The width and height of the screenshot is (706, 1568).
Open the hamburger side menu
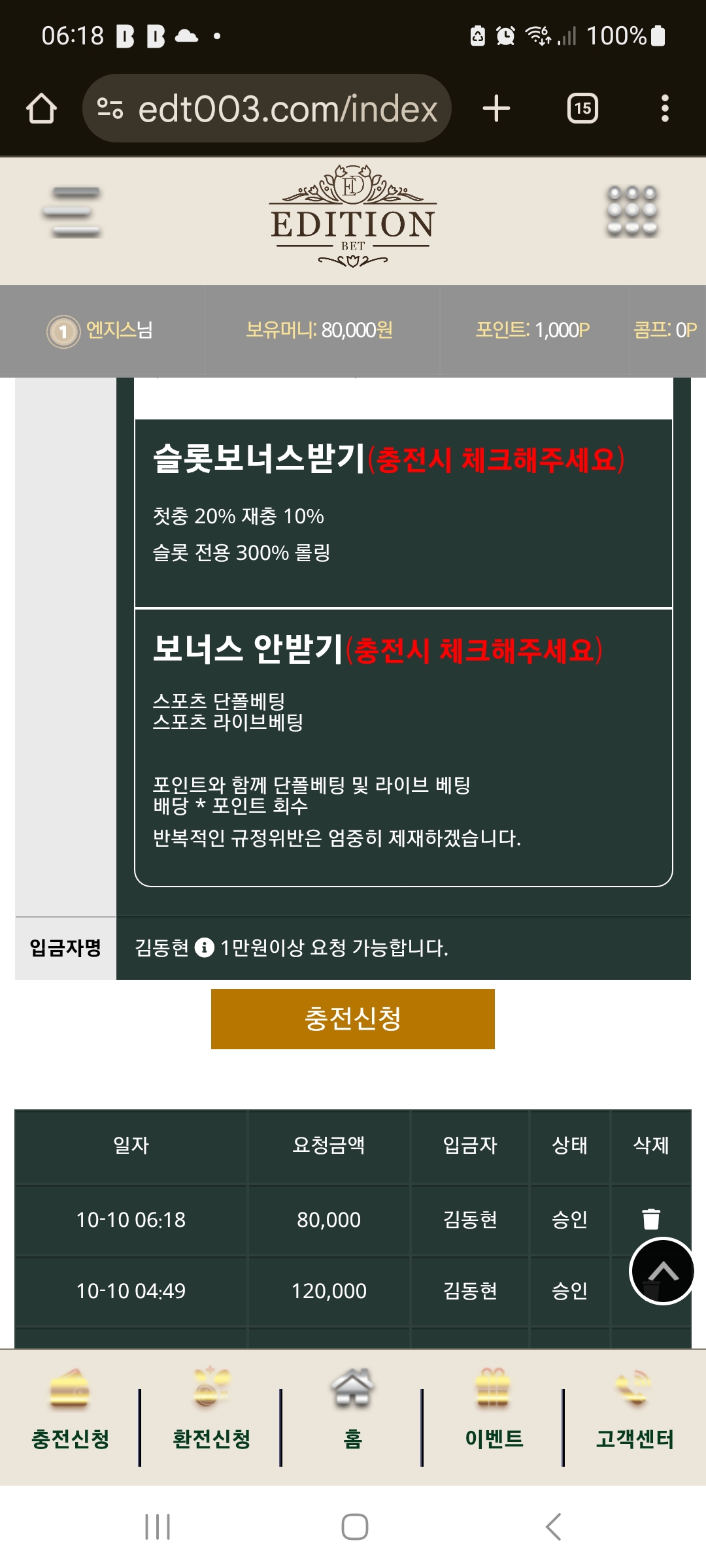72,212
